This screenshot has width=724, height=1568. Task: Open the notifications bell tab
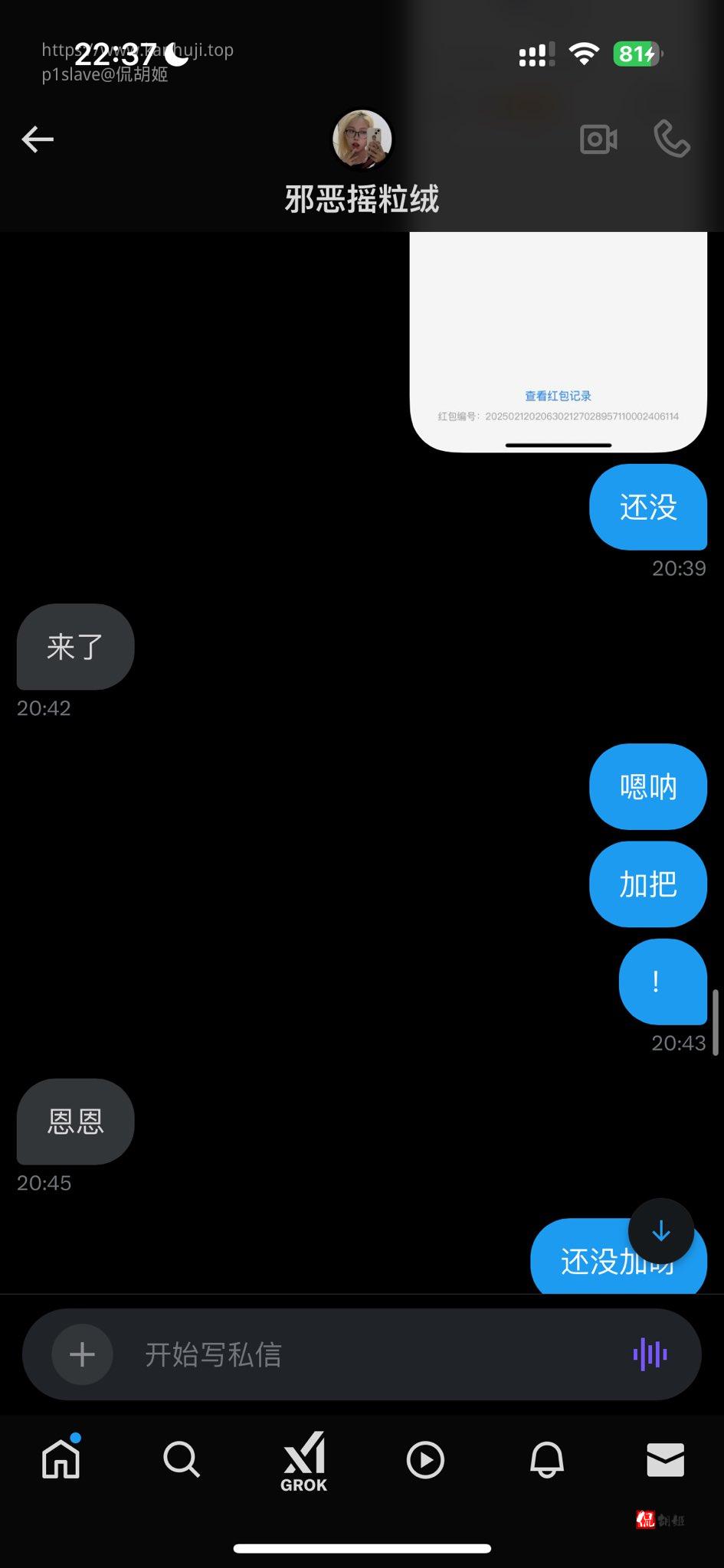546,1459
